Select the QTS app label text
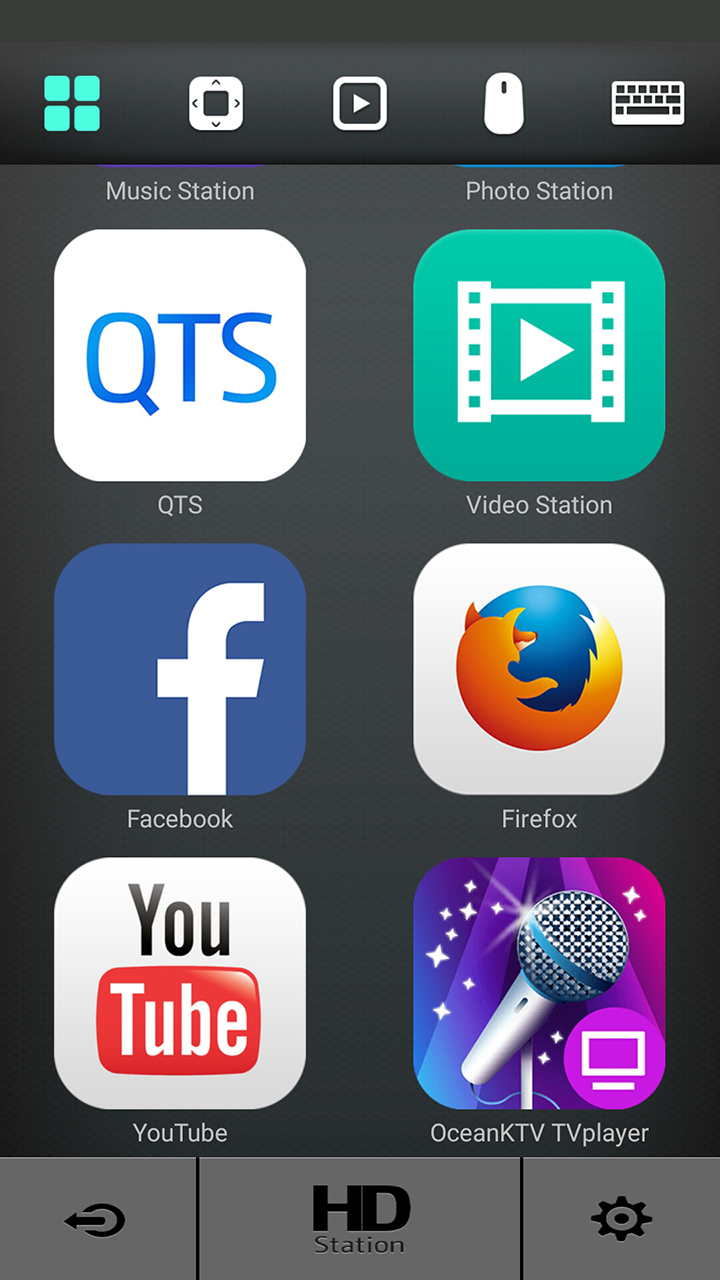This screenshot has width=720, height=1280. click(x=180, y=505)
